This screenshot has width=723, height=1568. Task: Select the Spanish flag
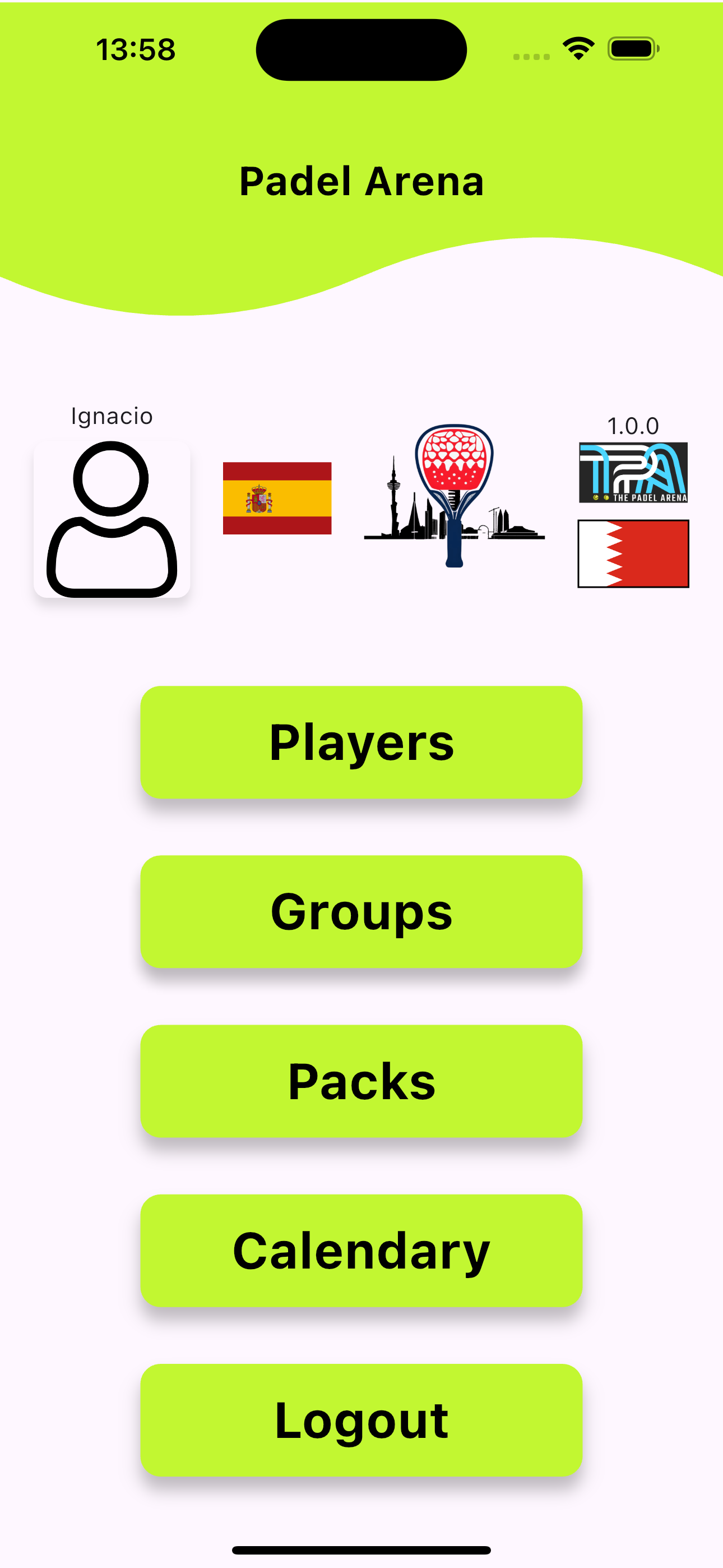(x=277, y=498)
